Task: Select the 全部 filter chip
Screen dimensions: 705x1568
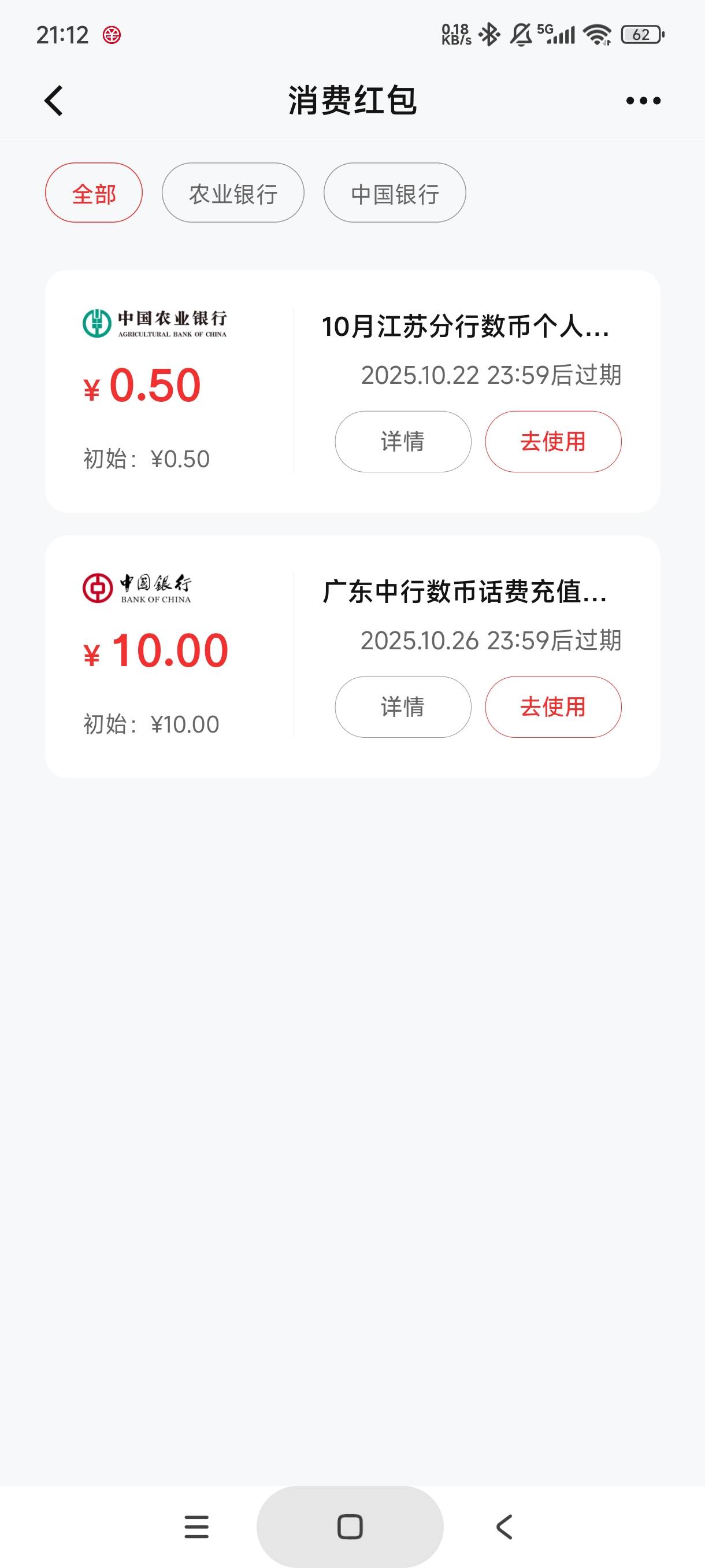Action: pyautogui.click(x=94, y=193)
